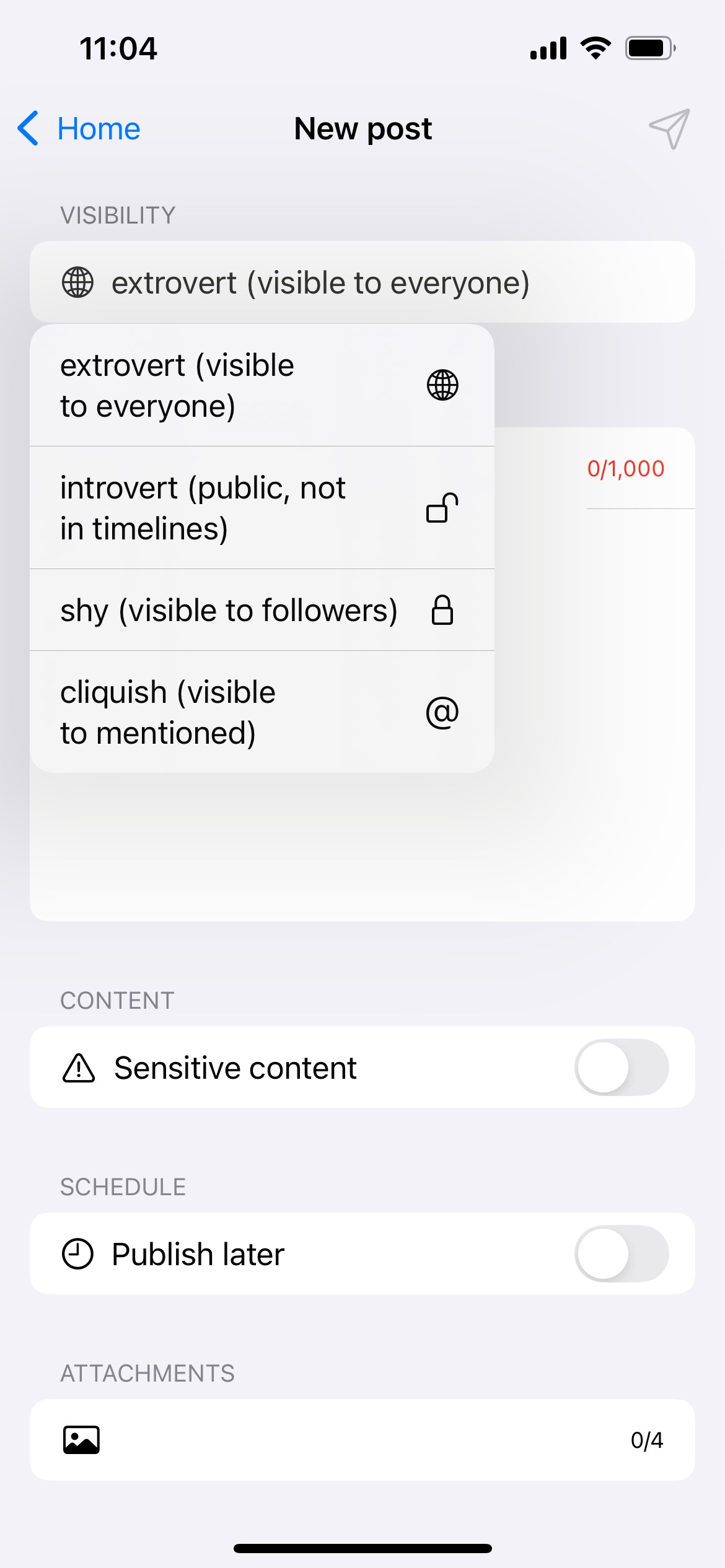Enable the Sensitive content switch
Viewport: 725px width, 1568px height.
pos(622,1067)
